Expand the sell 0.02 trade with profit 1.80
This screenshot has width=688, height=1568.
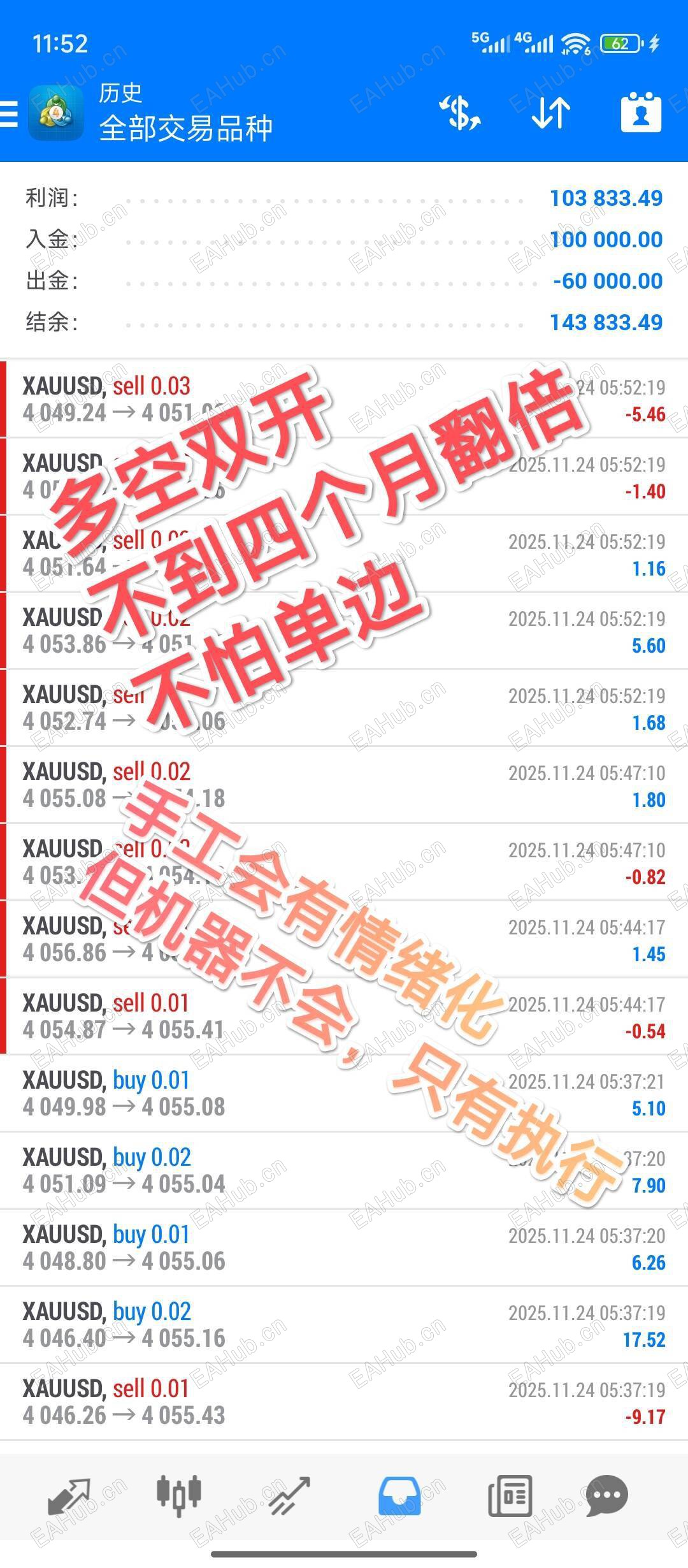click(x=344, y=785)
